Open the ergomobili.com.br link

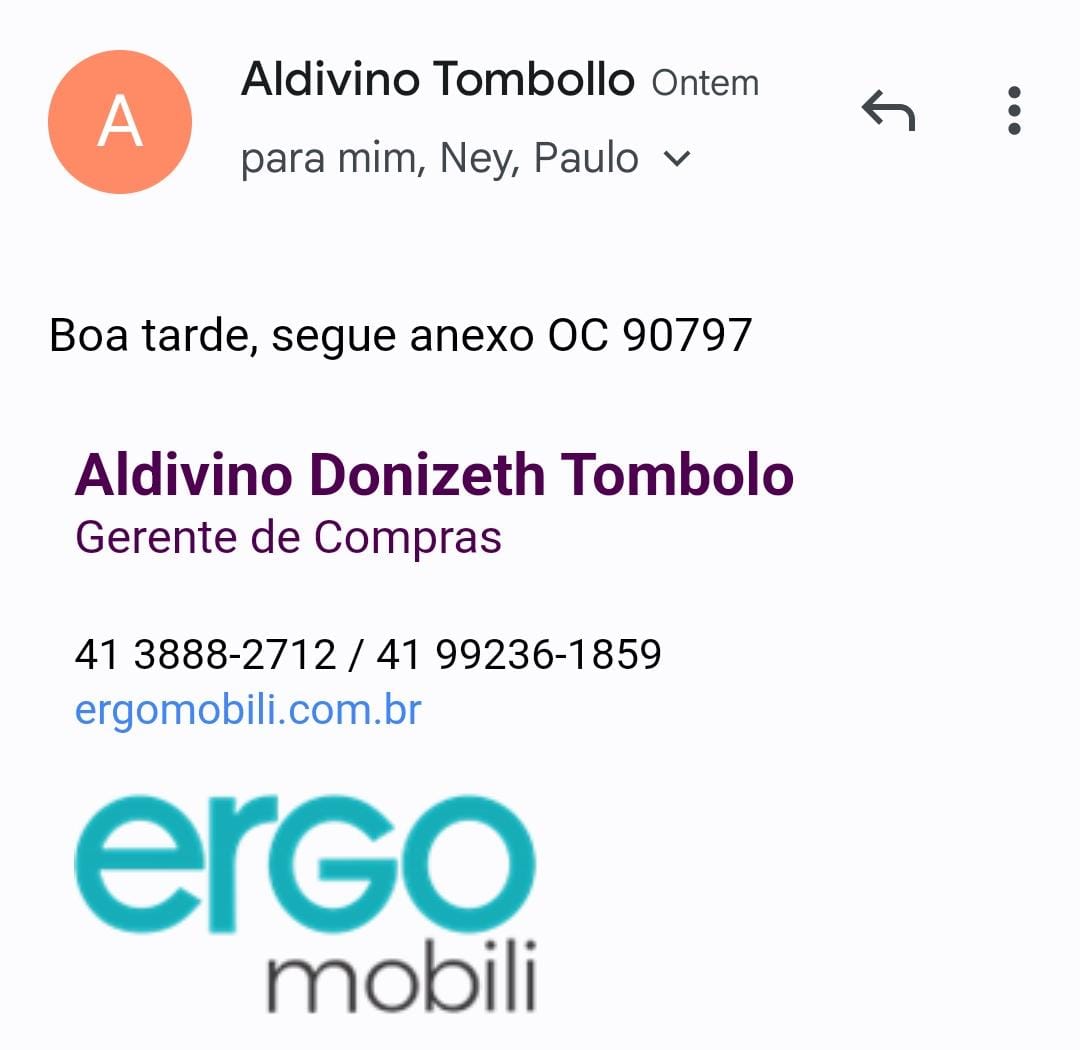248,710
